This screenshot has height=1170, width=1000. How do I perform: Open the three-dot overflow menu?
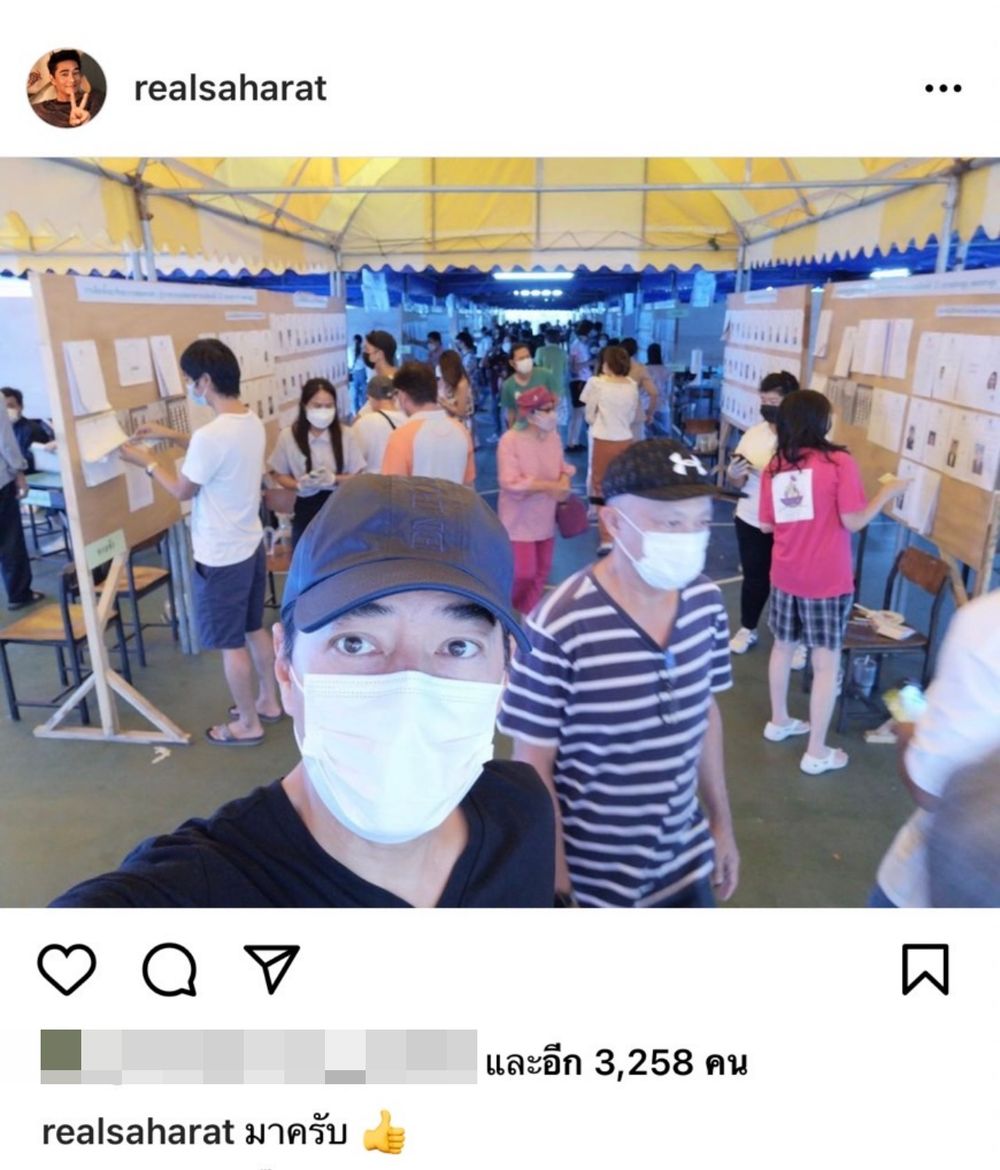point(942,89)
